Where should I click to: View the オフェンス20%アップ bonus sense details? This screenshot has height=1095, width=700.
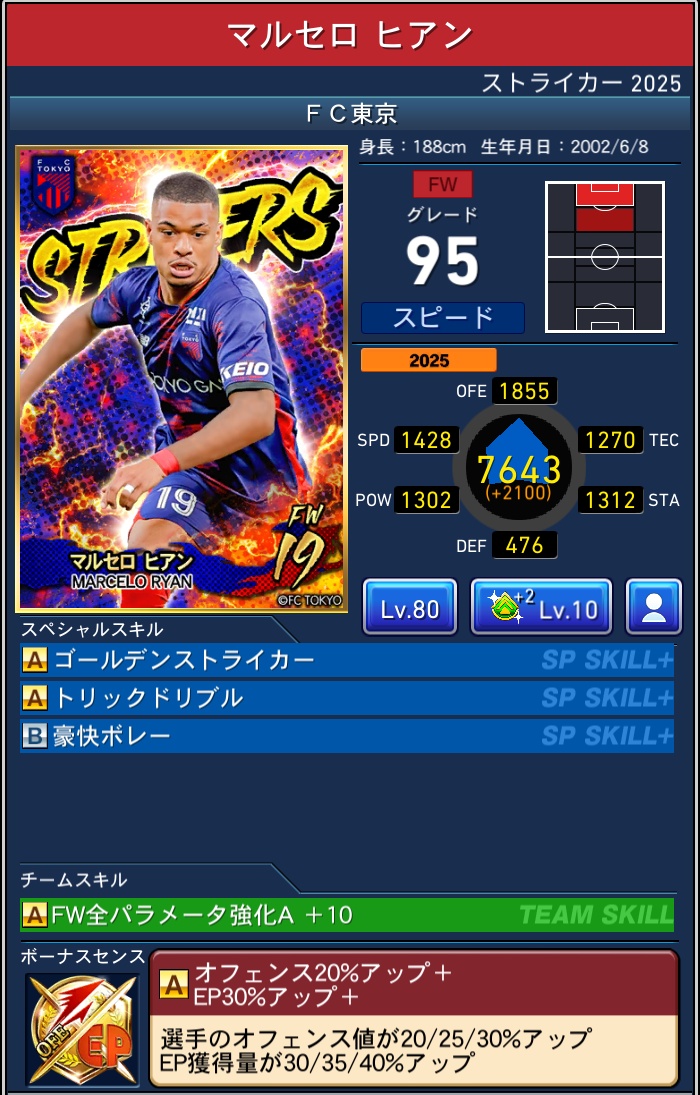click(x=413, y=1017)
